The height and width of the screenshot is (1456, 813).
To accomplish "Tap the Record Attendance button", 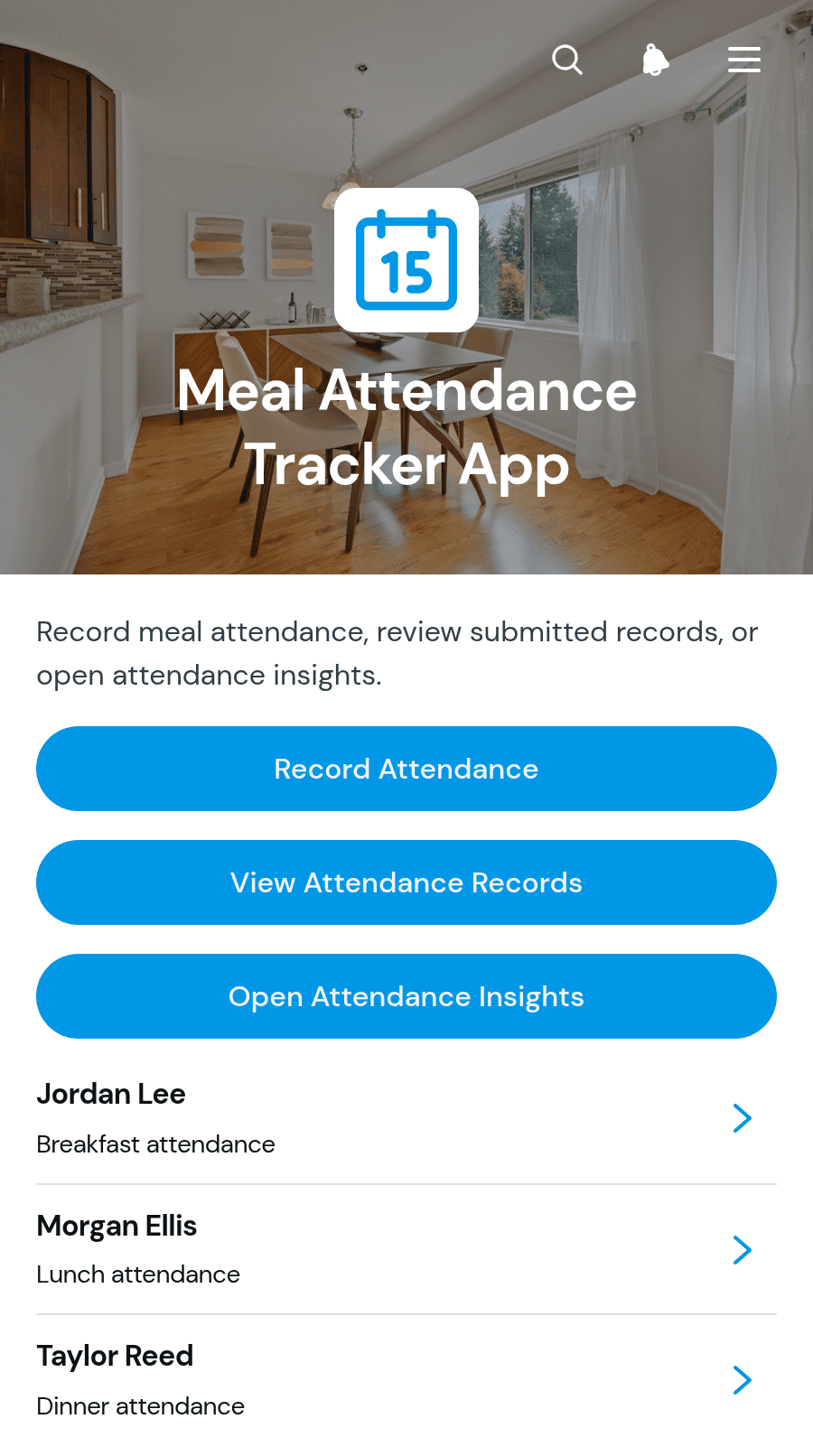I will (406, 769).
